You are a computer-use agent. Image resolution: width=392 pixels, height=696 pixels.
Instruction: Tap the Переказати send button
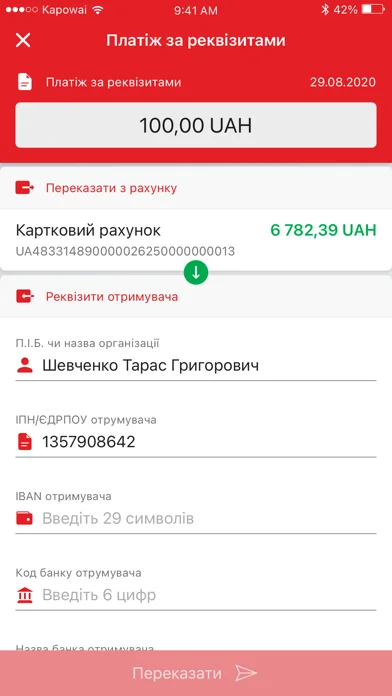click(x=196, y=673)
